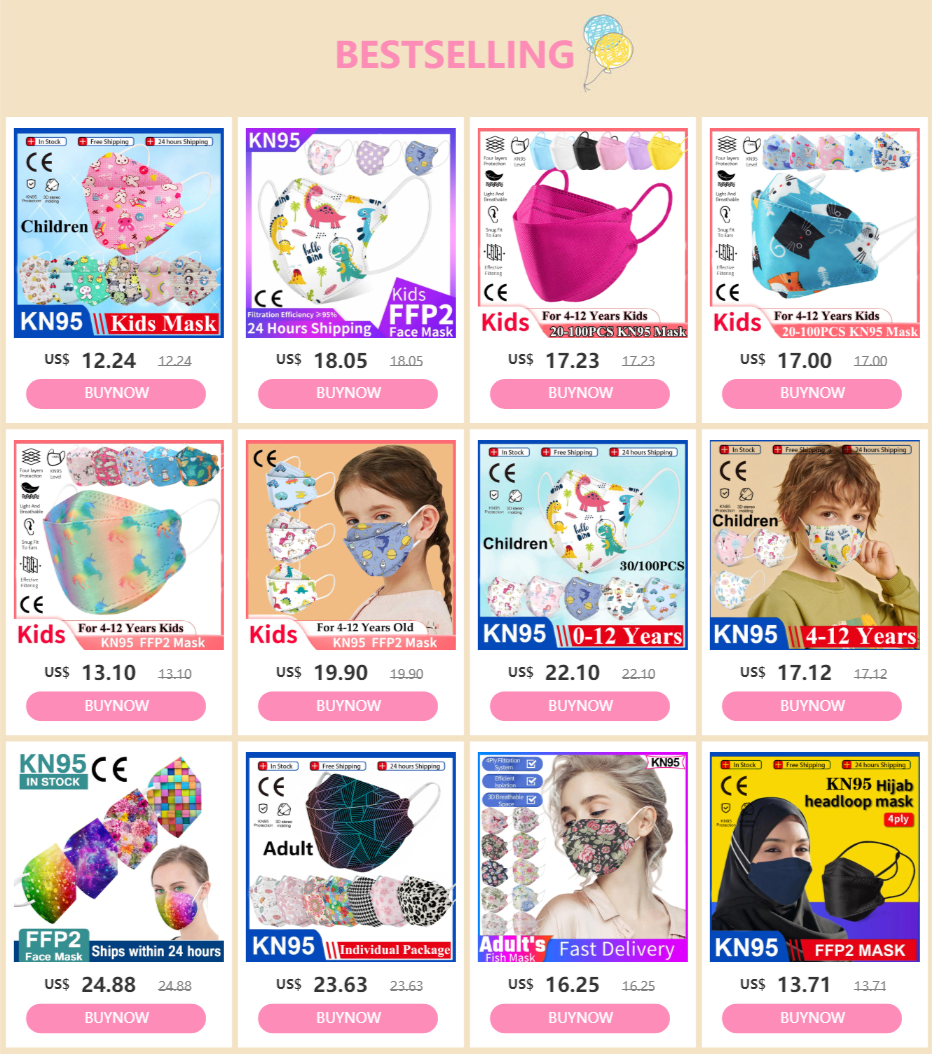The height and width of the screenshot is (1054, 932).
Task: Tap BUYNOW for the US$ 17.12 item
Action: tap(812, 706)
